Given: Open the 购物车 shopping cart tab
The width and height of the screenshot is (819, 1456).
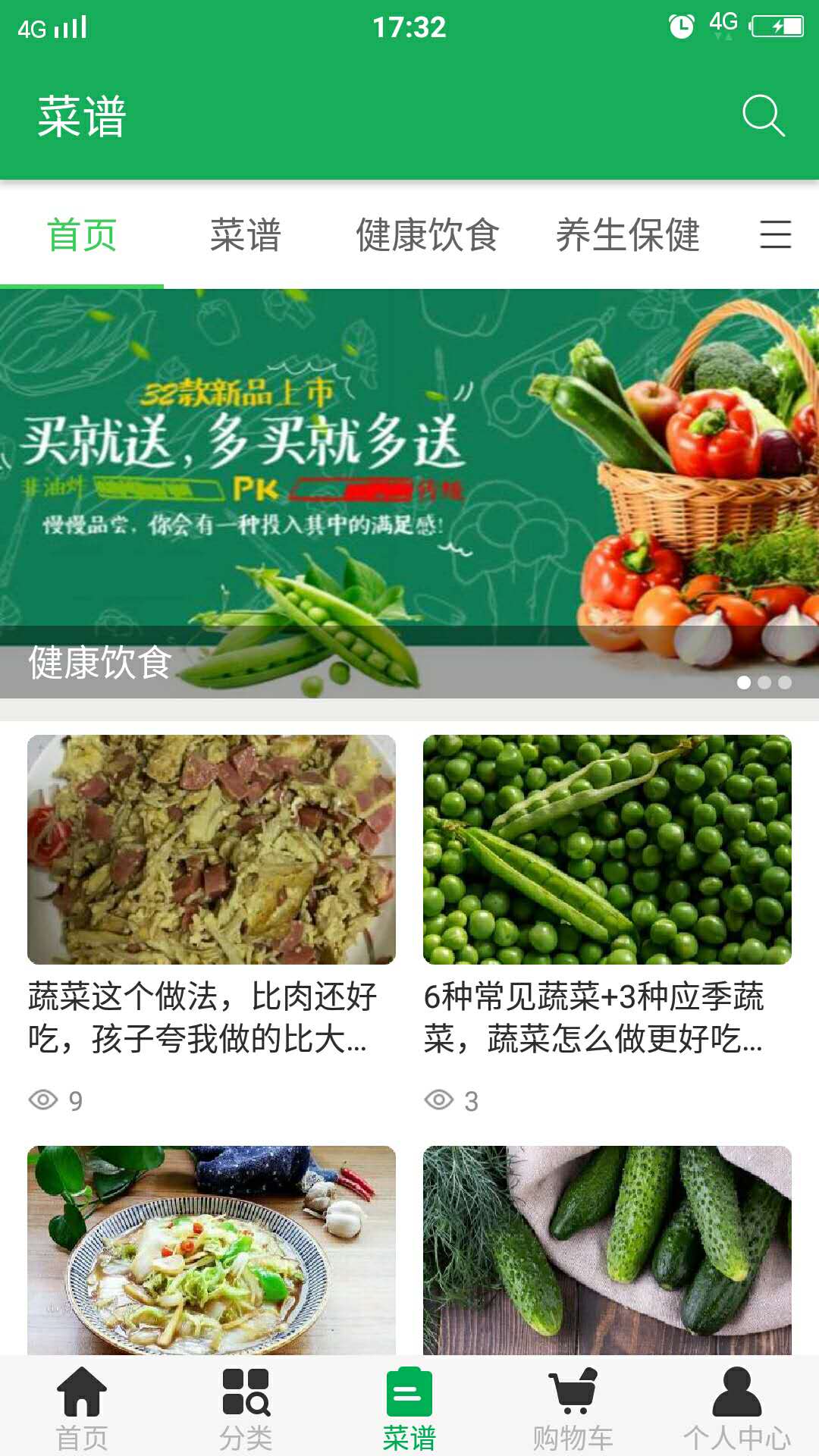Looking at the screenshot, I should point(573,1407).
